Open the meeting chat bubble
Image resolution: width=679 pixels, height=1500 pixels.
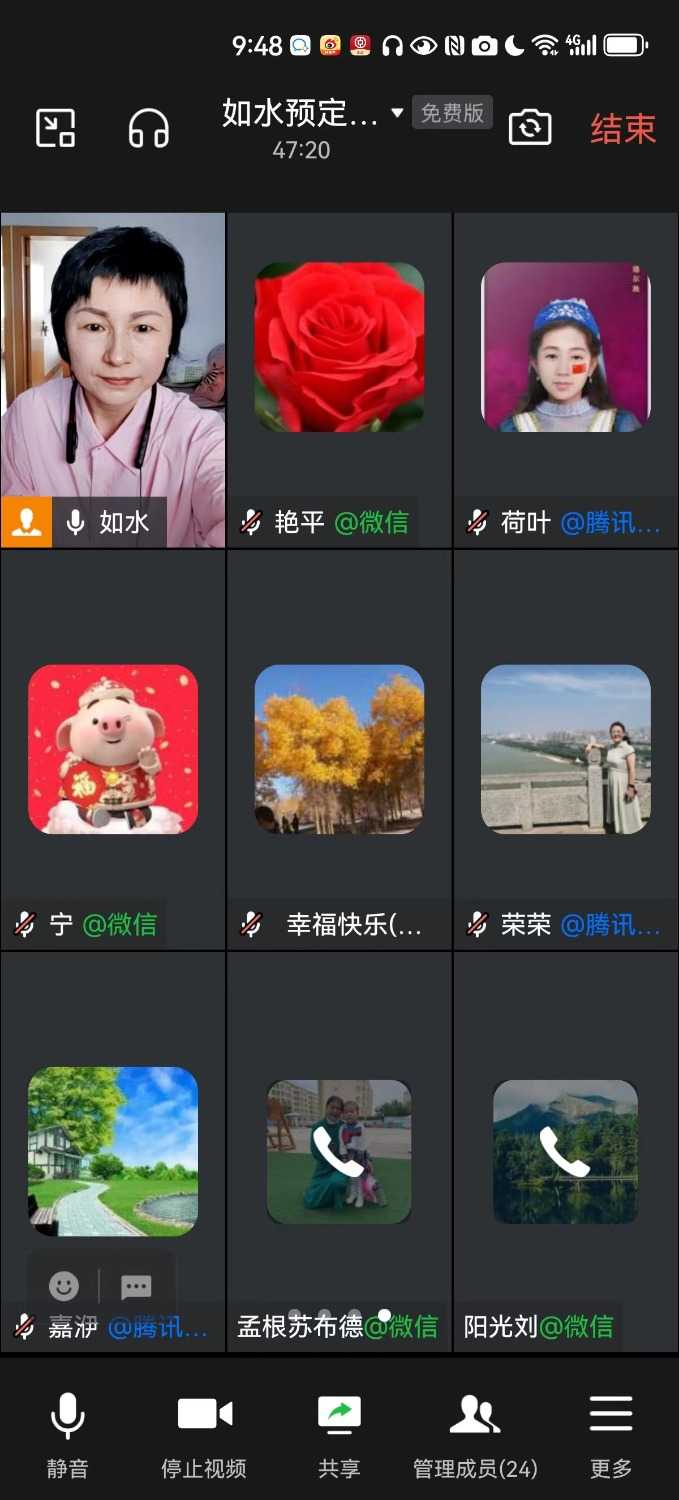point(136,1286)
